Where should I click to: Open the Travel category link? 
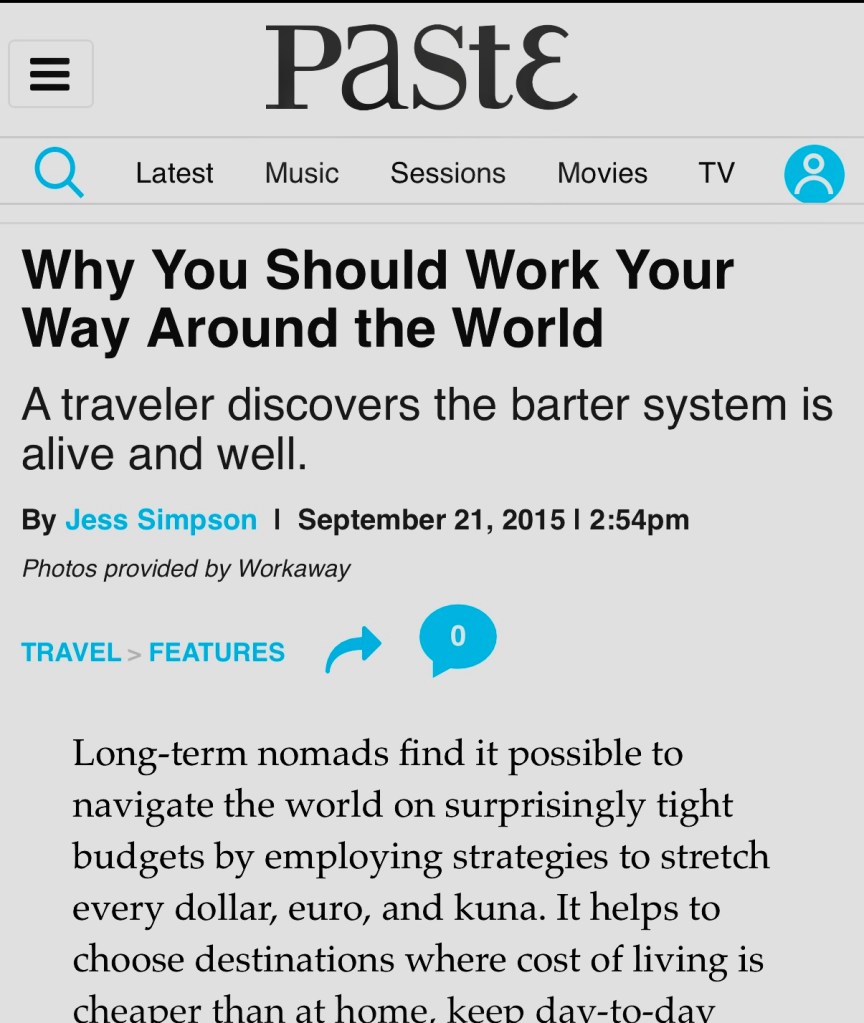(x=71, y=652)
